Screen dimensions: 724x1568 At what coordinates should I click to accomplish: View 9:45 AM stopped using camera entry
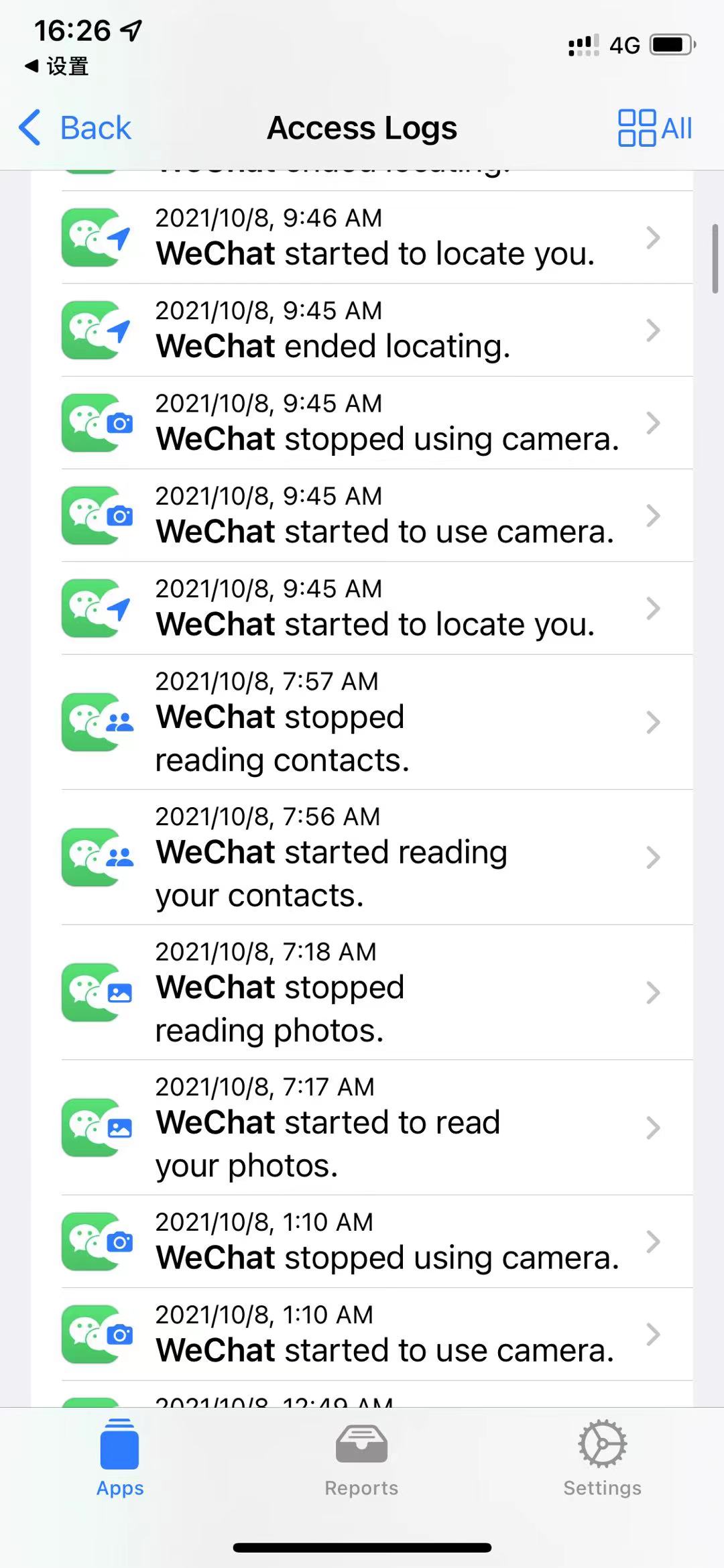click(375, 422)
